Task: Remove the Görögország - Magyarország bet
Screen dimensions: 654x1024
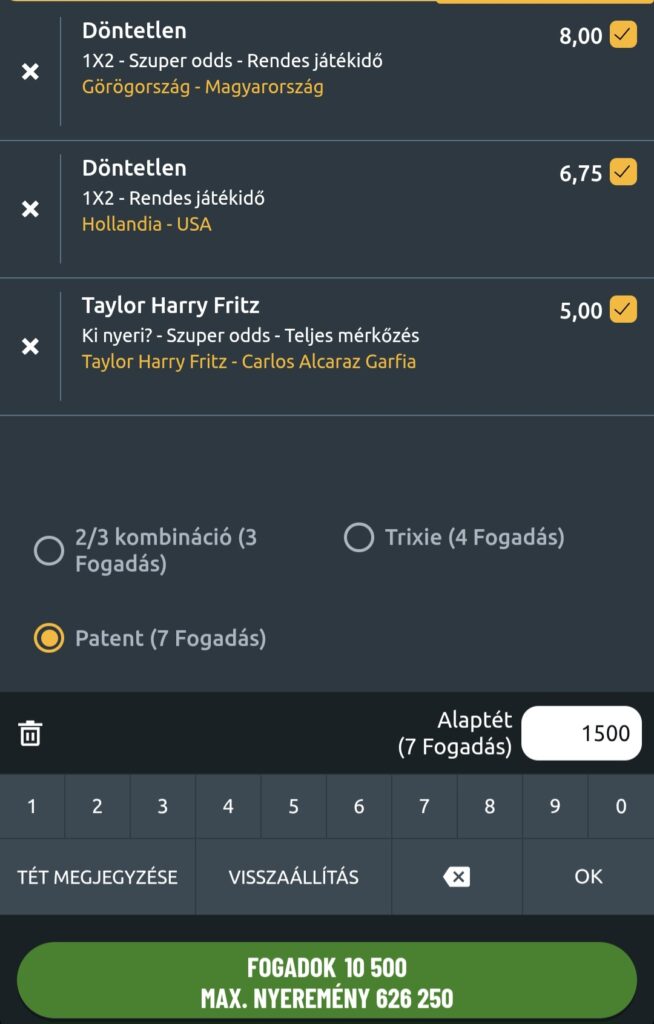Action: (x=31, y=72)
